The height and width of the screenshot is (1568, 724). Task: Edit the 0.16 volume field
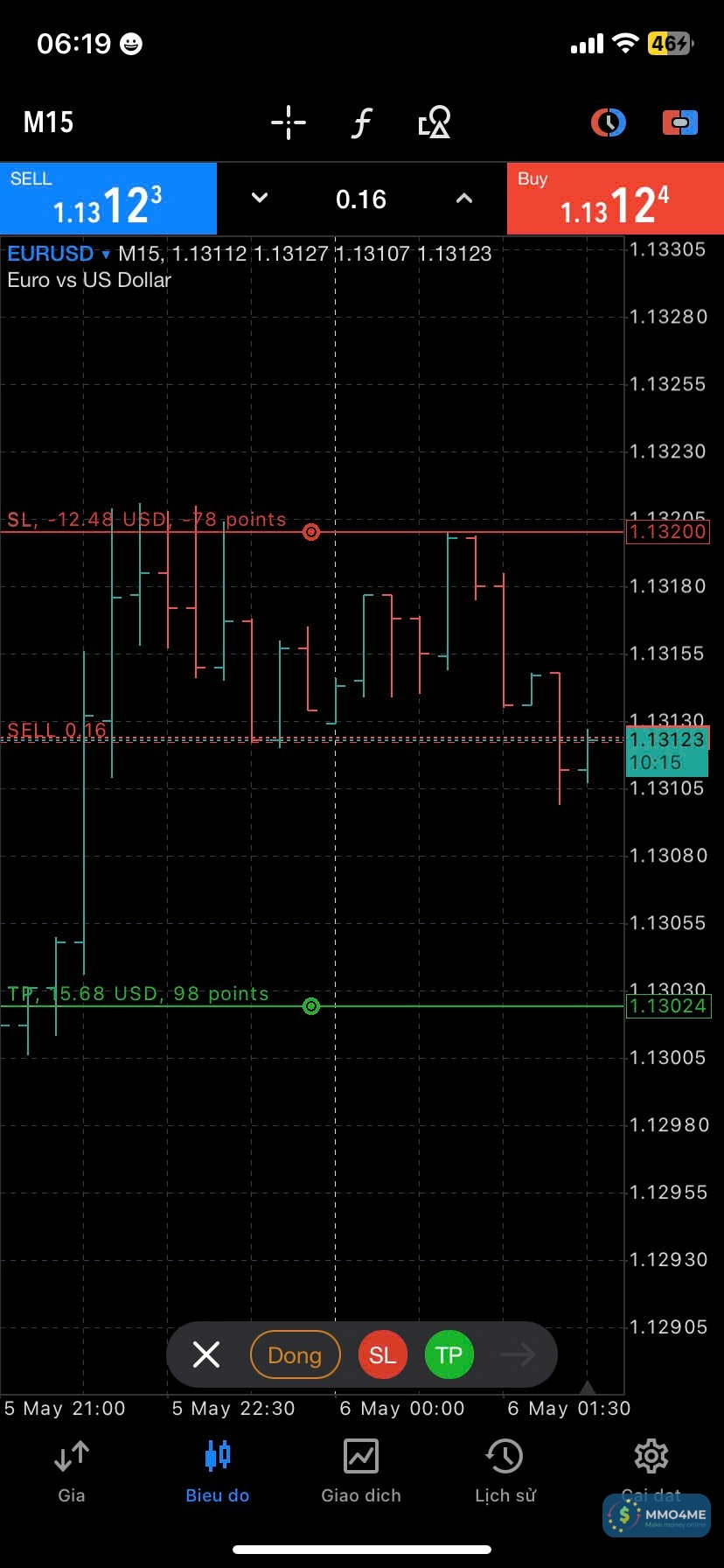(361, 199)
